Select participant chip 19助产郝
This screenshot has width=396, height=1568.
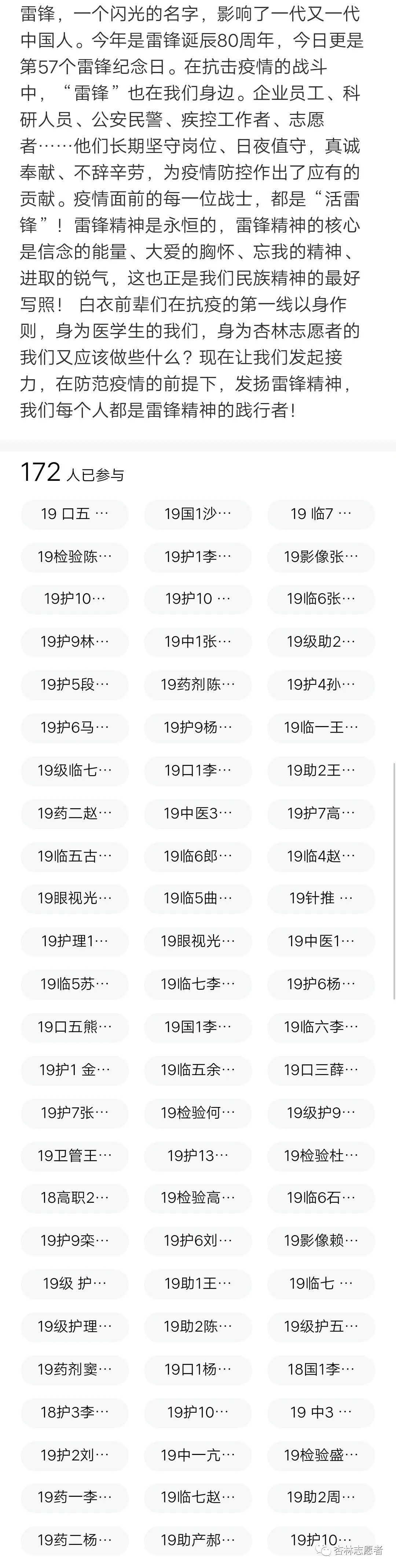198,1540
